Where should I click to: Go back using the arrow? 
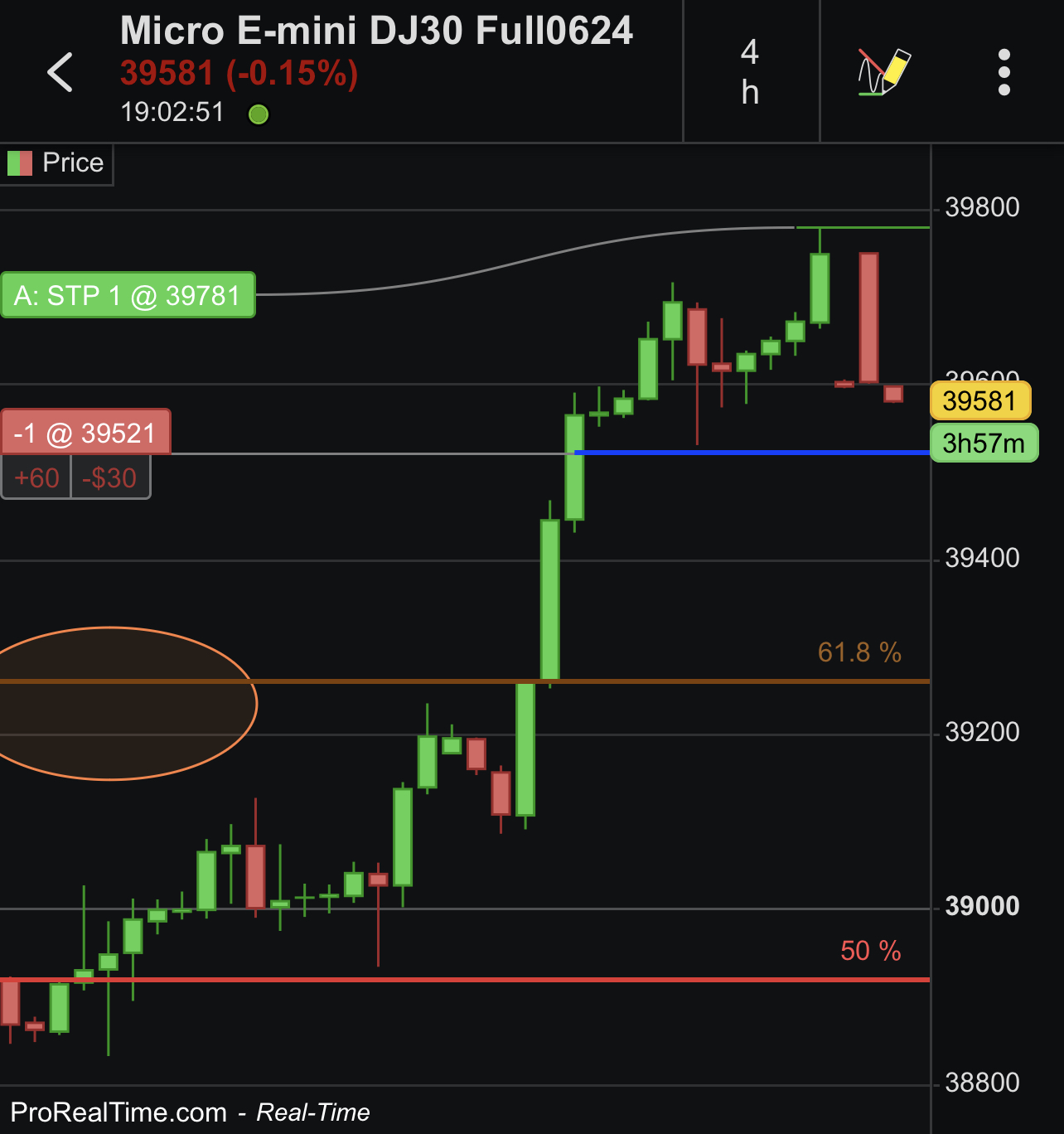pos(60,72)
